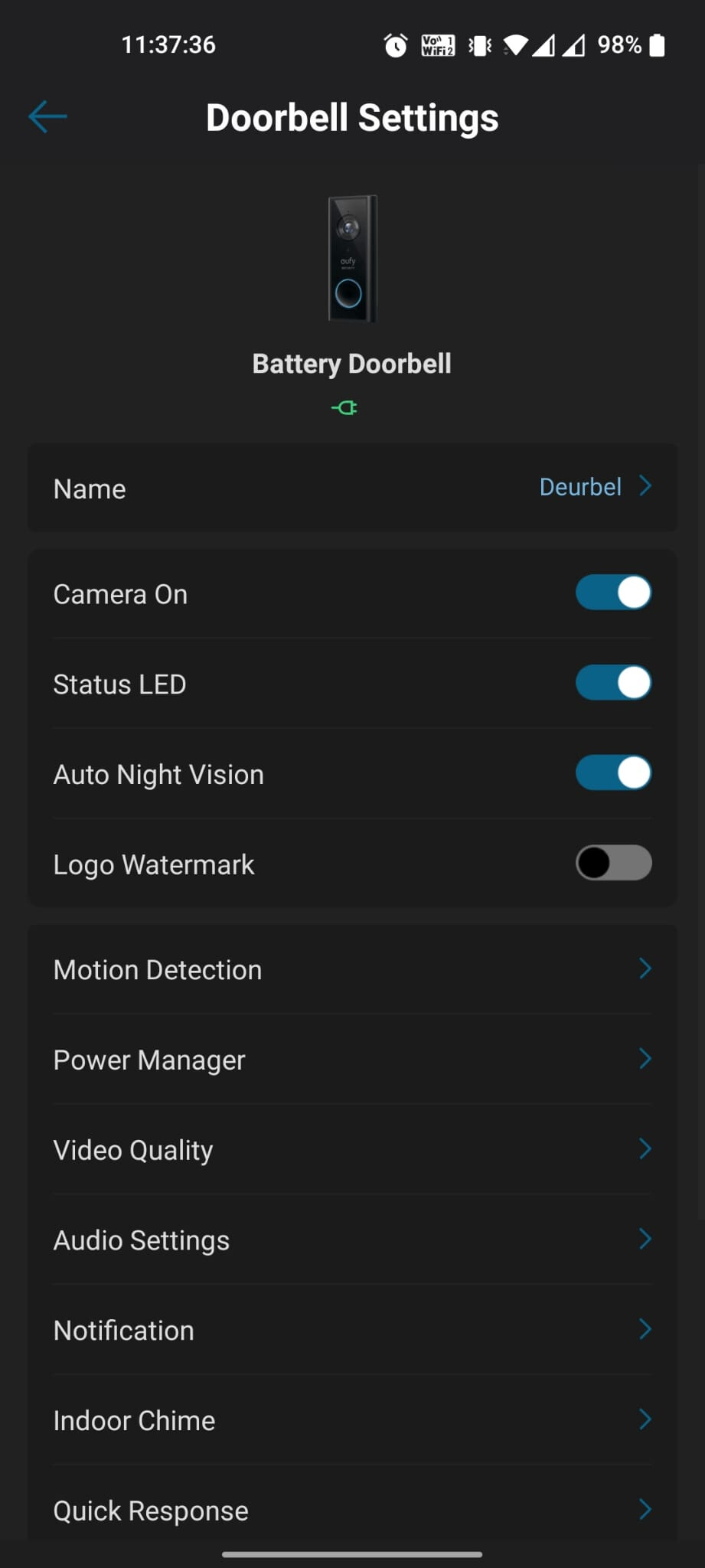Viewport: 705px width, 1568px height.
Task: Open the Notification settings row
Action: (352, 1330)
